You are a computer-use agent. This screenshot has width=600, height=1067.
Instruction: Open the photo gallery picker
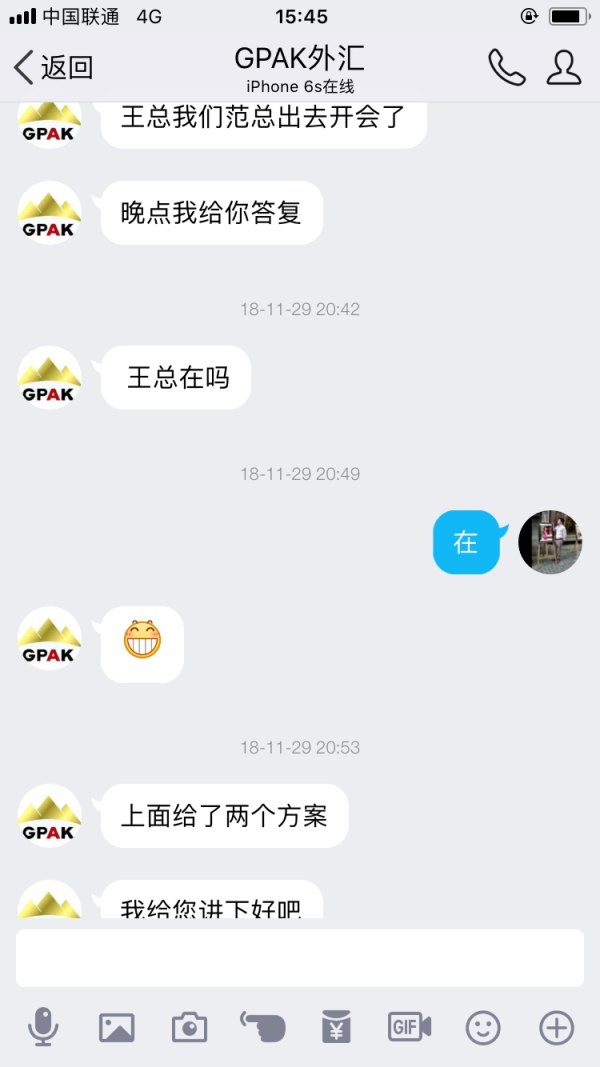[116, 1027]
